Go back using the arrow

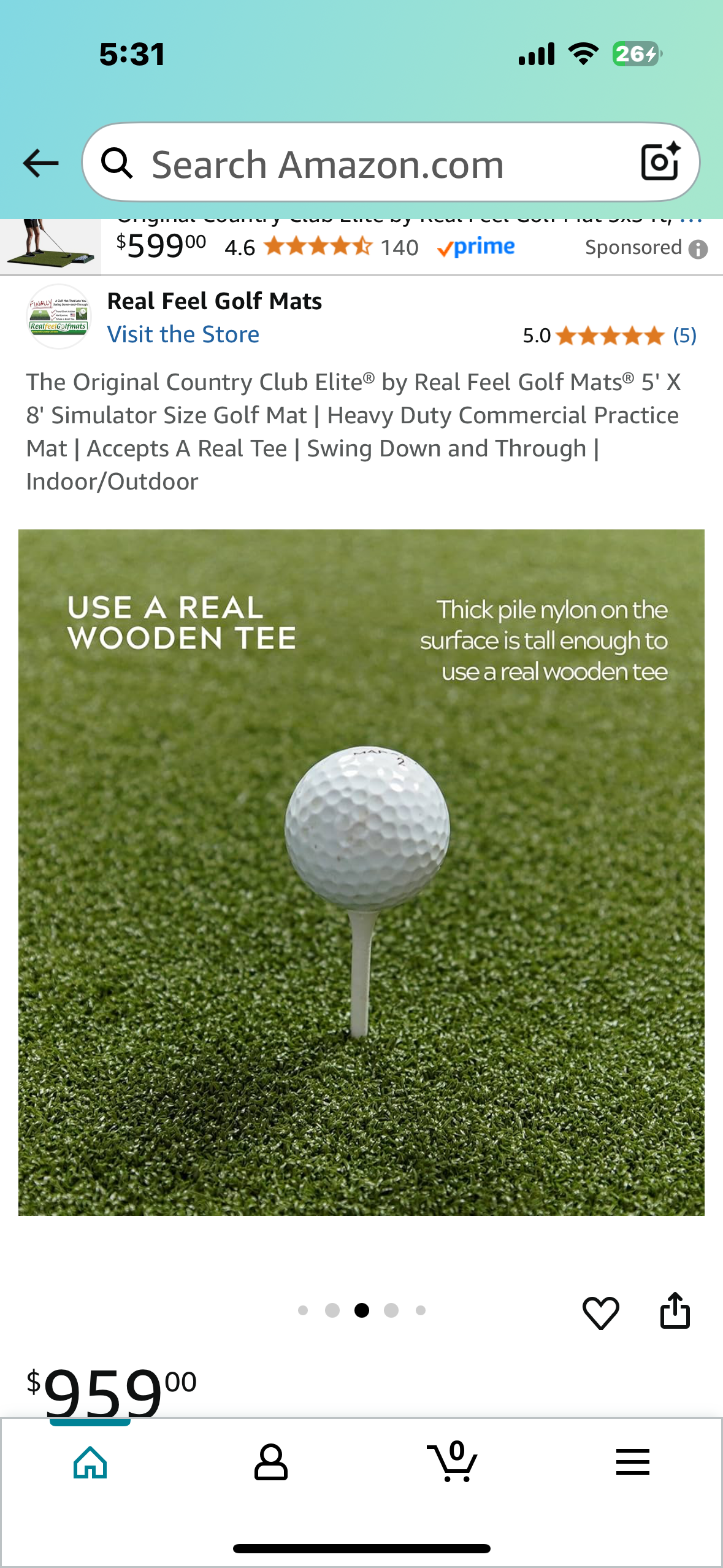click(40, 163)
